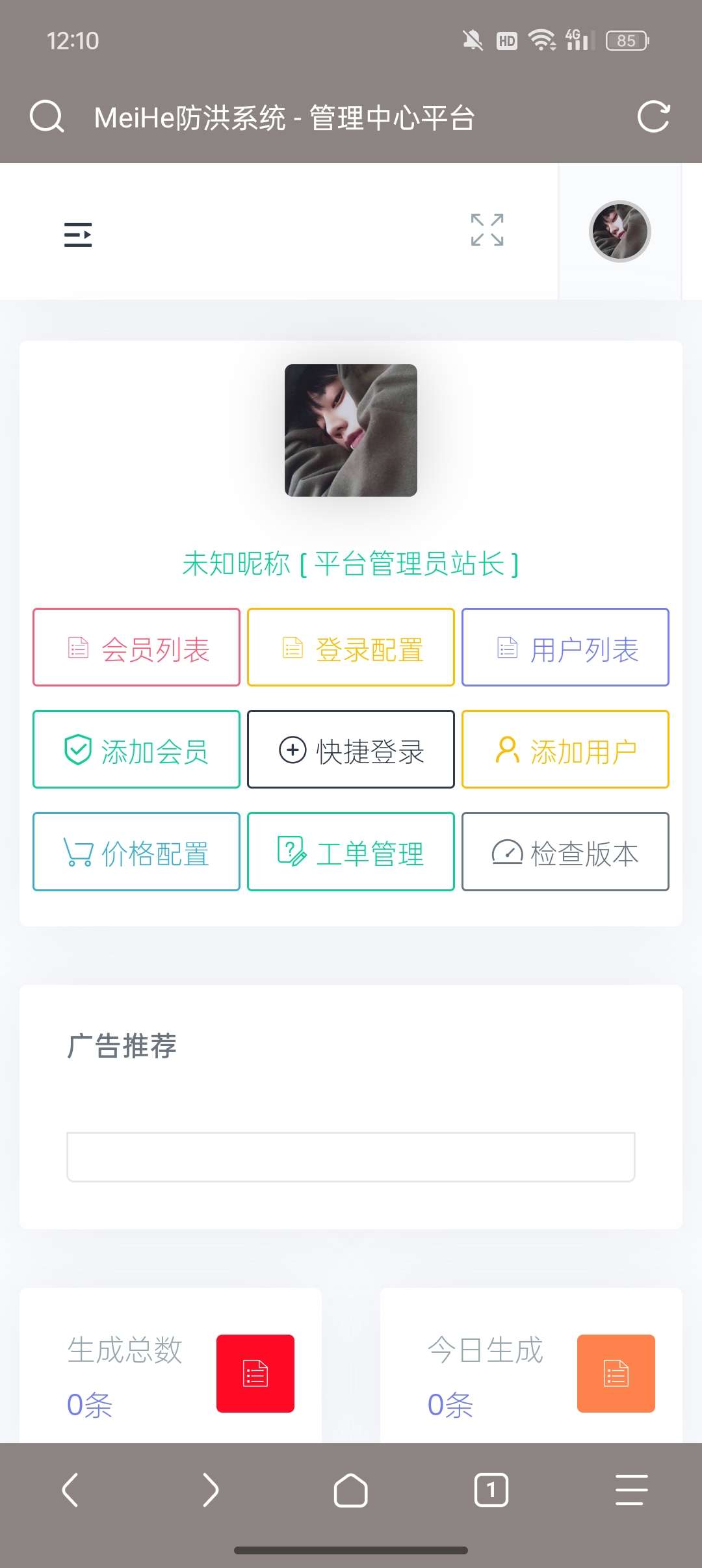
Task: Tap 检查版本 to check version
Action: point(565,852)
